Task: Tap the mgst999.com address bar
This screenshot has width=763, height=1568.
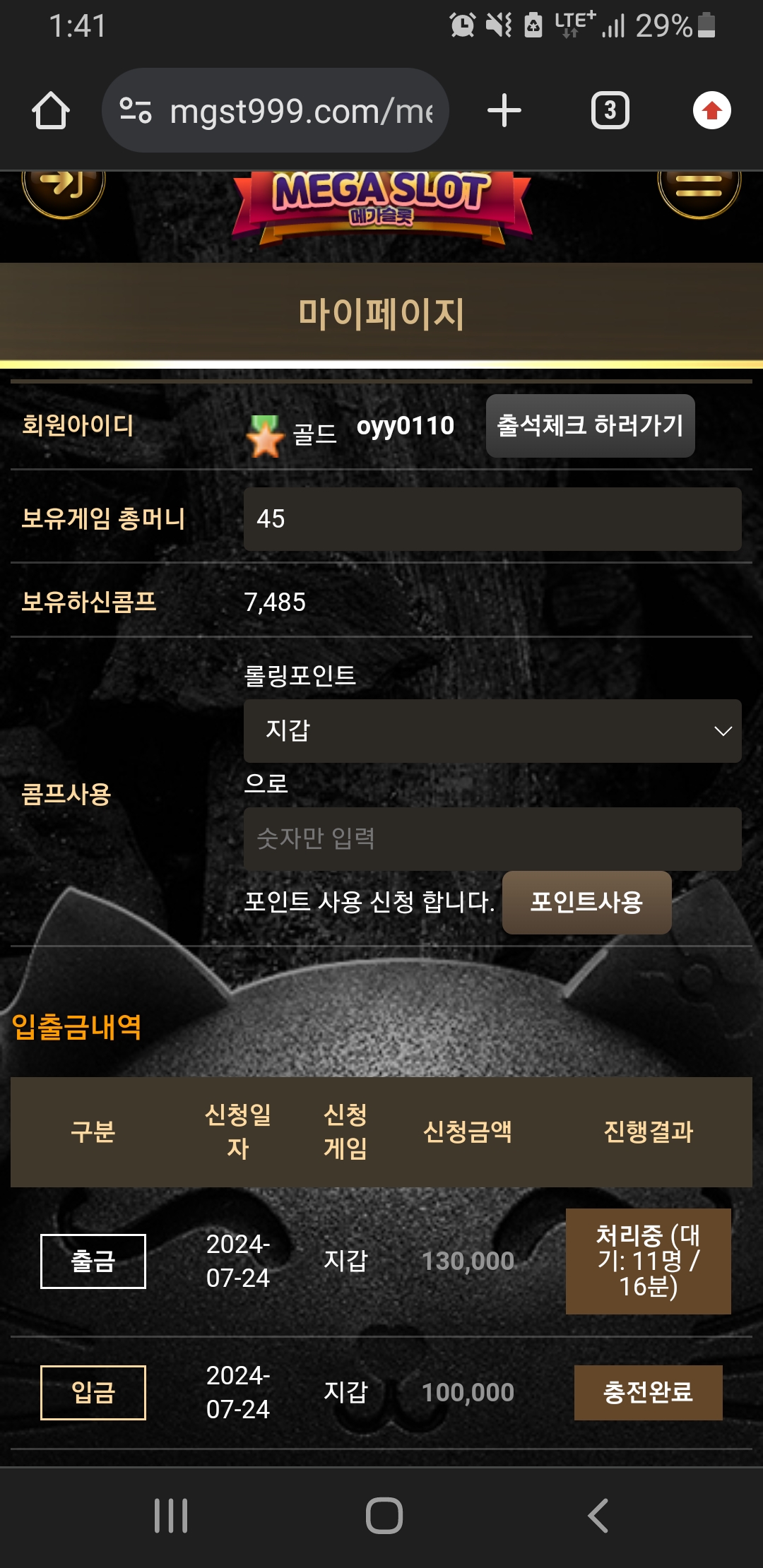Action: 276,111
